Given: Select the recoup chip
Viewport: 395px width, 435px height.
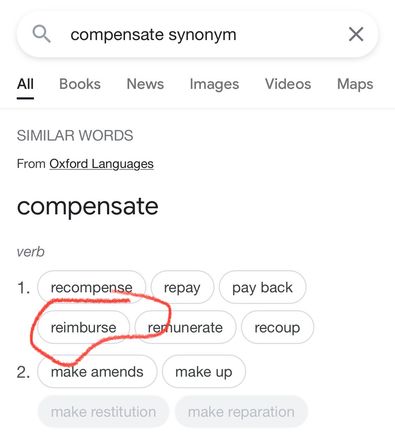Looking at the screenshot, I should point(277,327).
